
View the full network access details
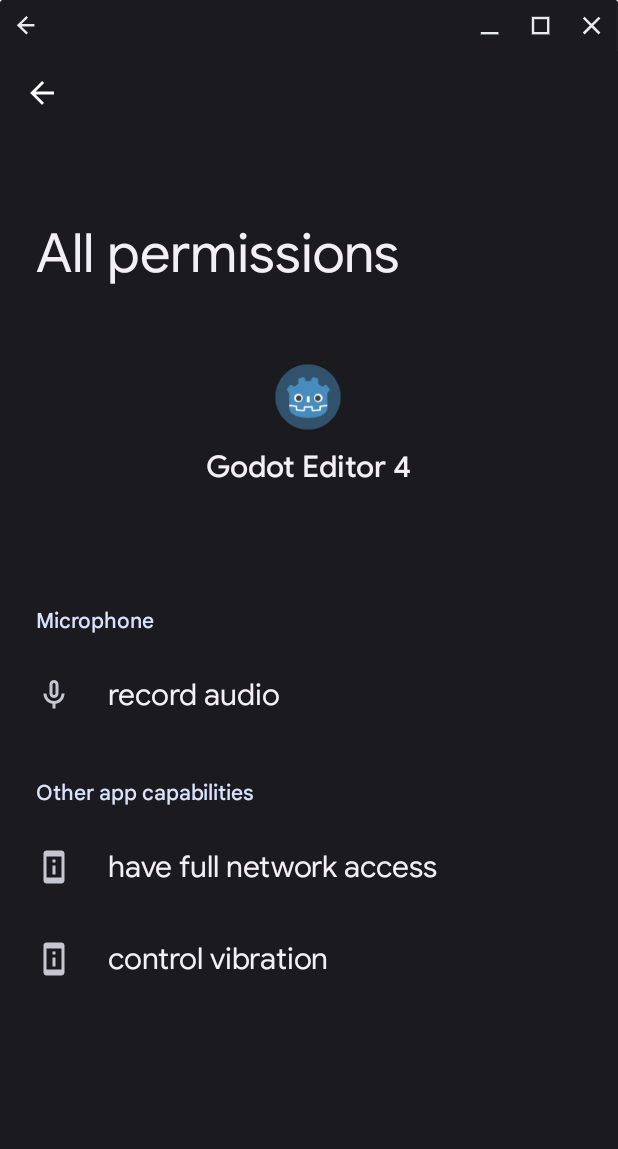click(x=309, y=867)
